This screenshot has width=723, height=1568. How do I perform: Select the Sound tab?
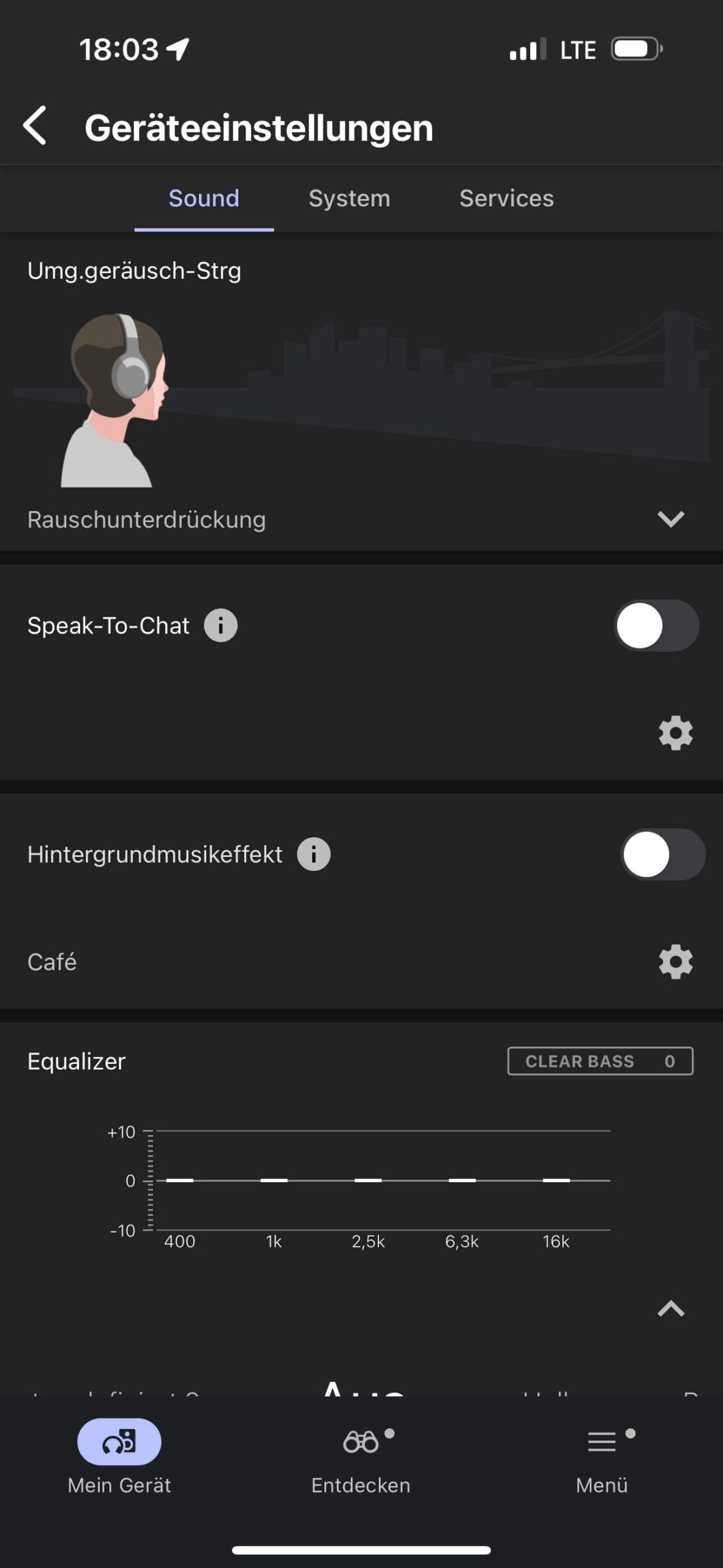point(204,198)
